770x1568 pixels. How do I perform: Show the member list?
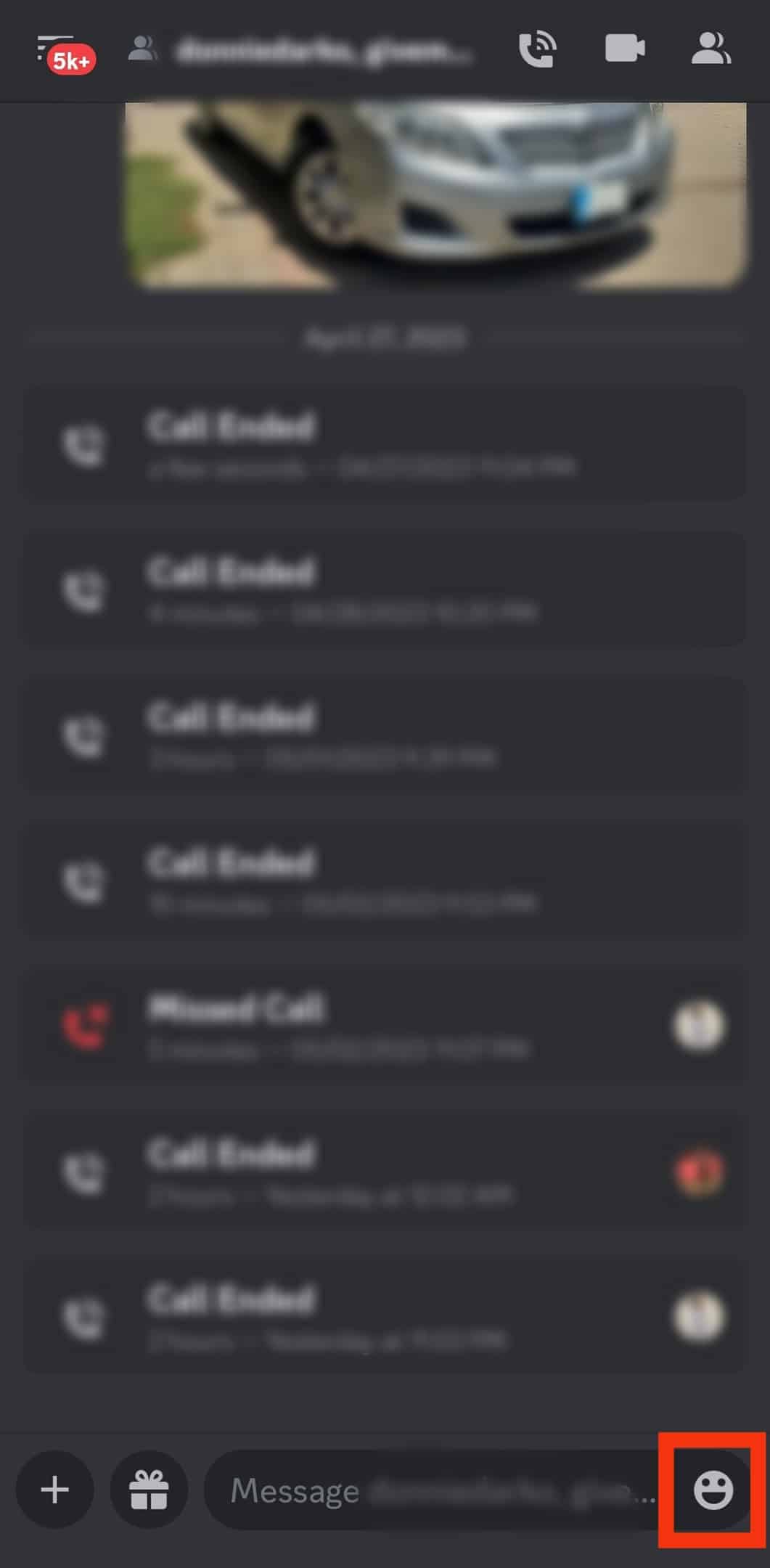coord(710,49)
